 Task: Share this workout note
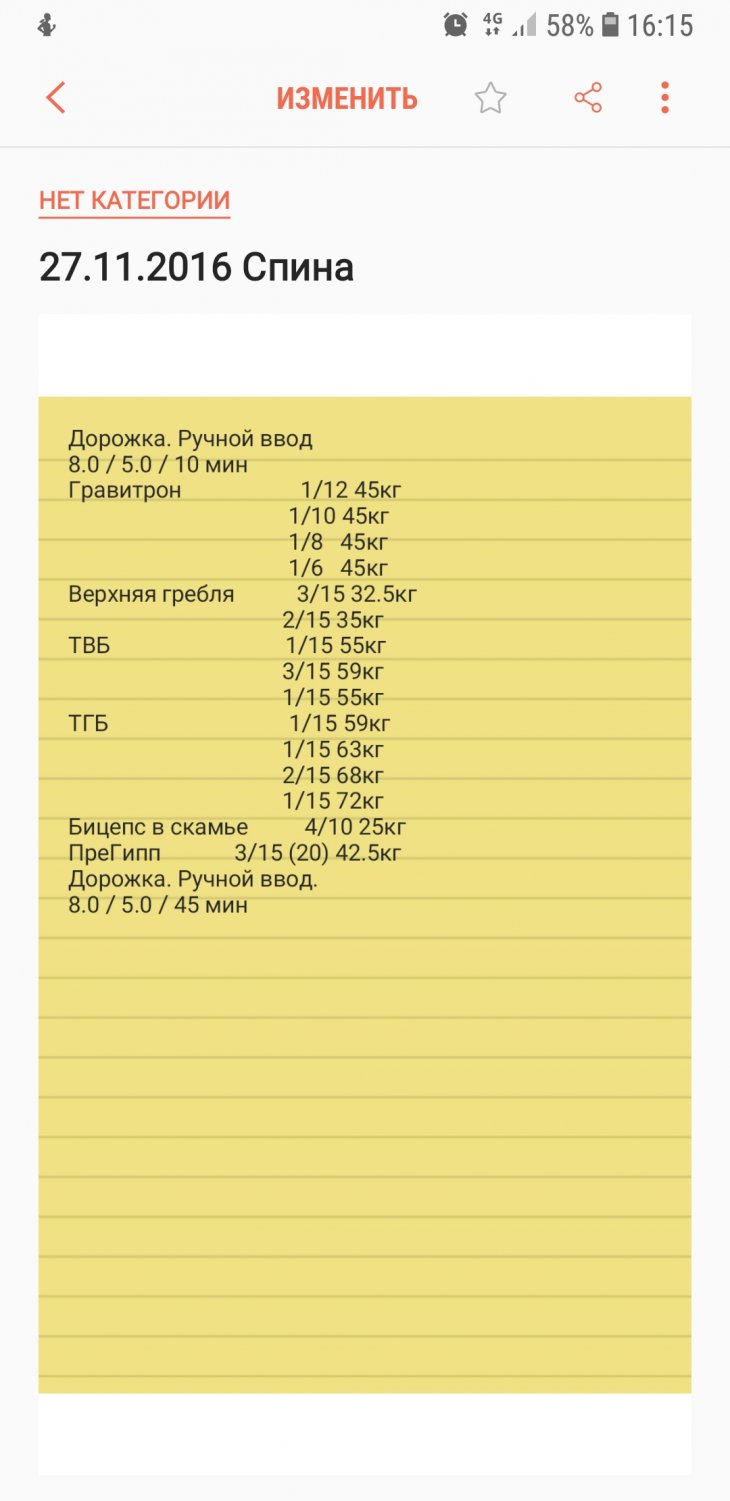[x=588, y=98]
